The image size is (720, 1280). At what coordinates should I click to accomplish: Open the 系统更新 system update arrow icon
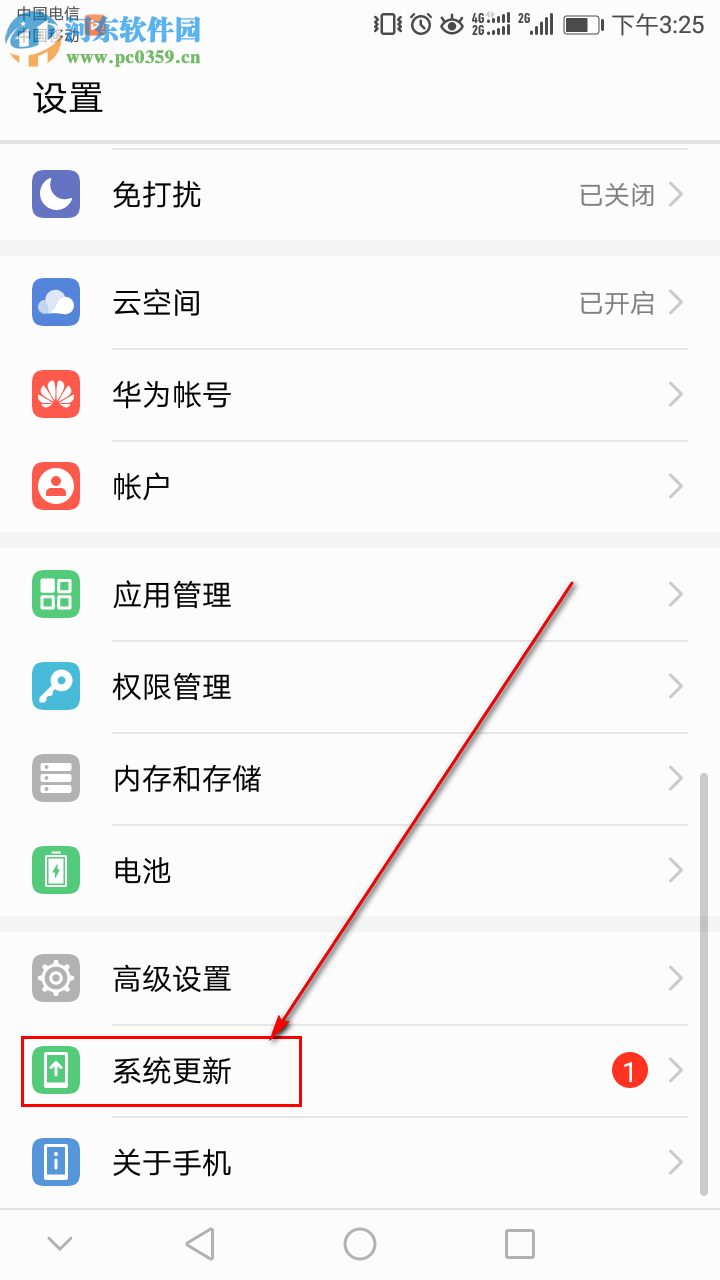(x=55, y=1070)
